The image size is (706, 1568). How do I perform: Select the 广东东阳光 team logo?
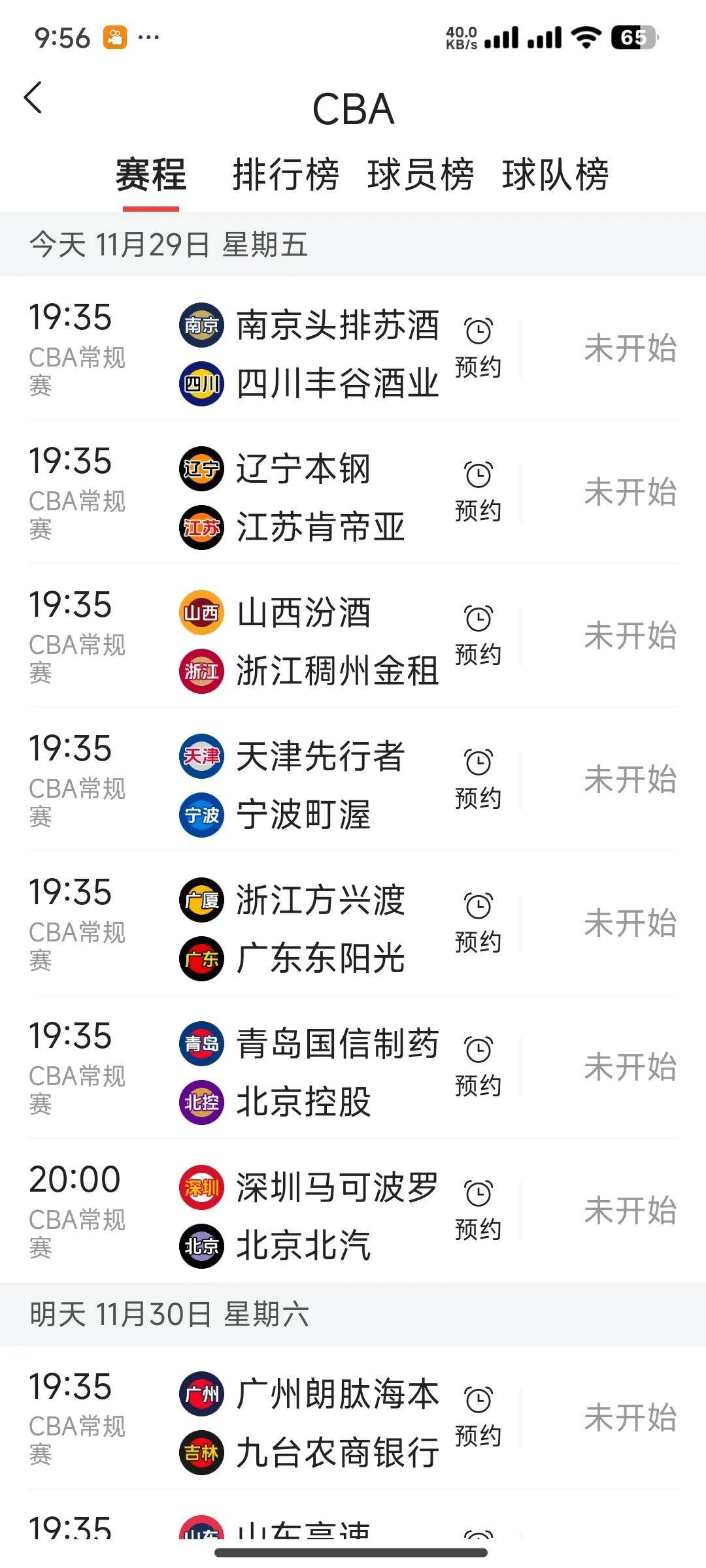pyautogui.click(x=201, y=958)
